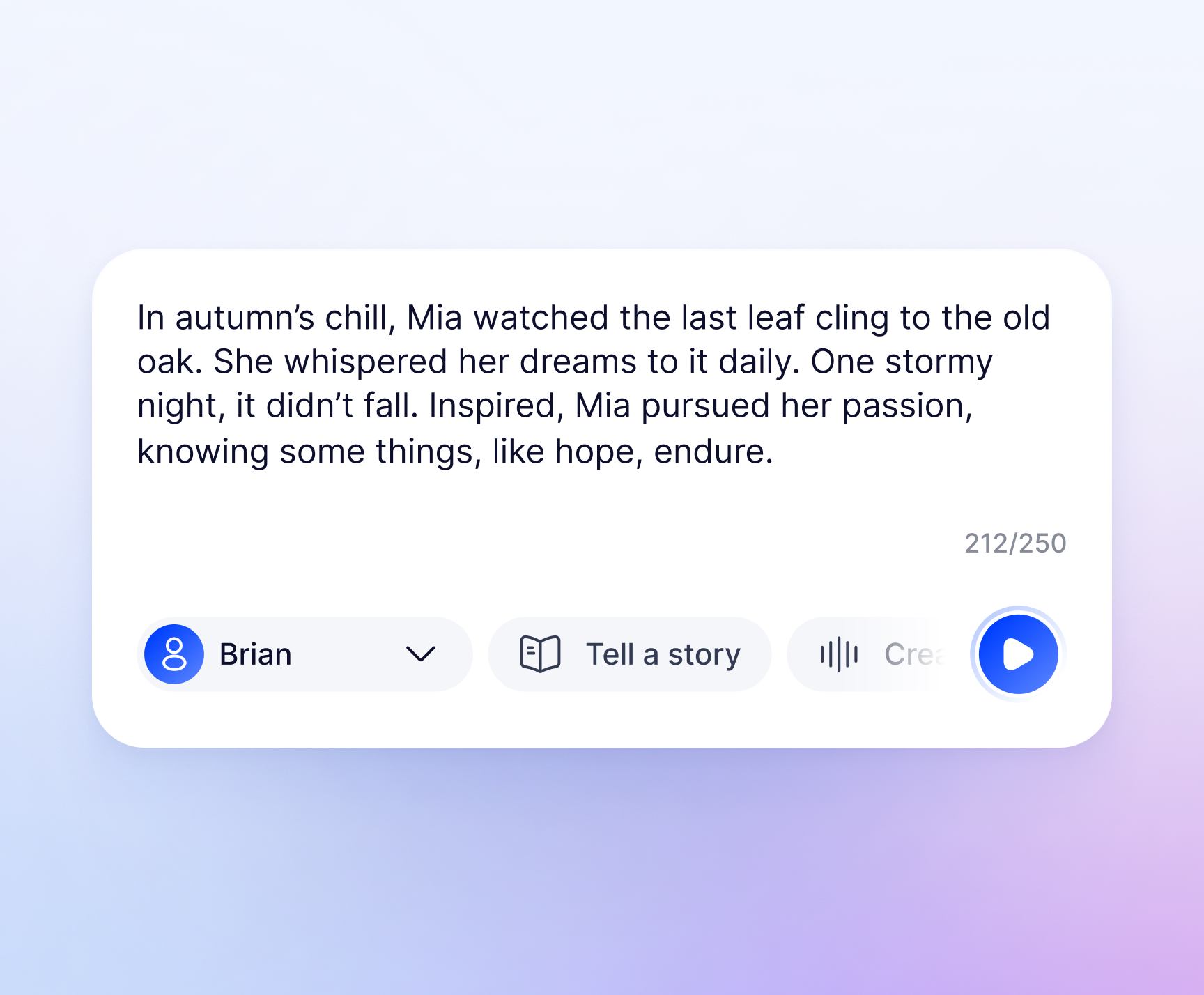Play the generated speech

(x=1018, y=654)
